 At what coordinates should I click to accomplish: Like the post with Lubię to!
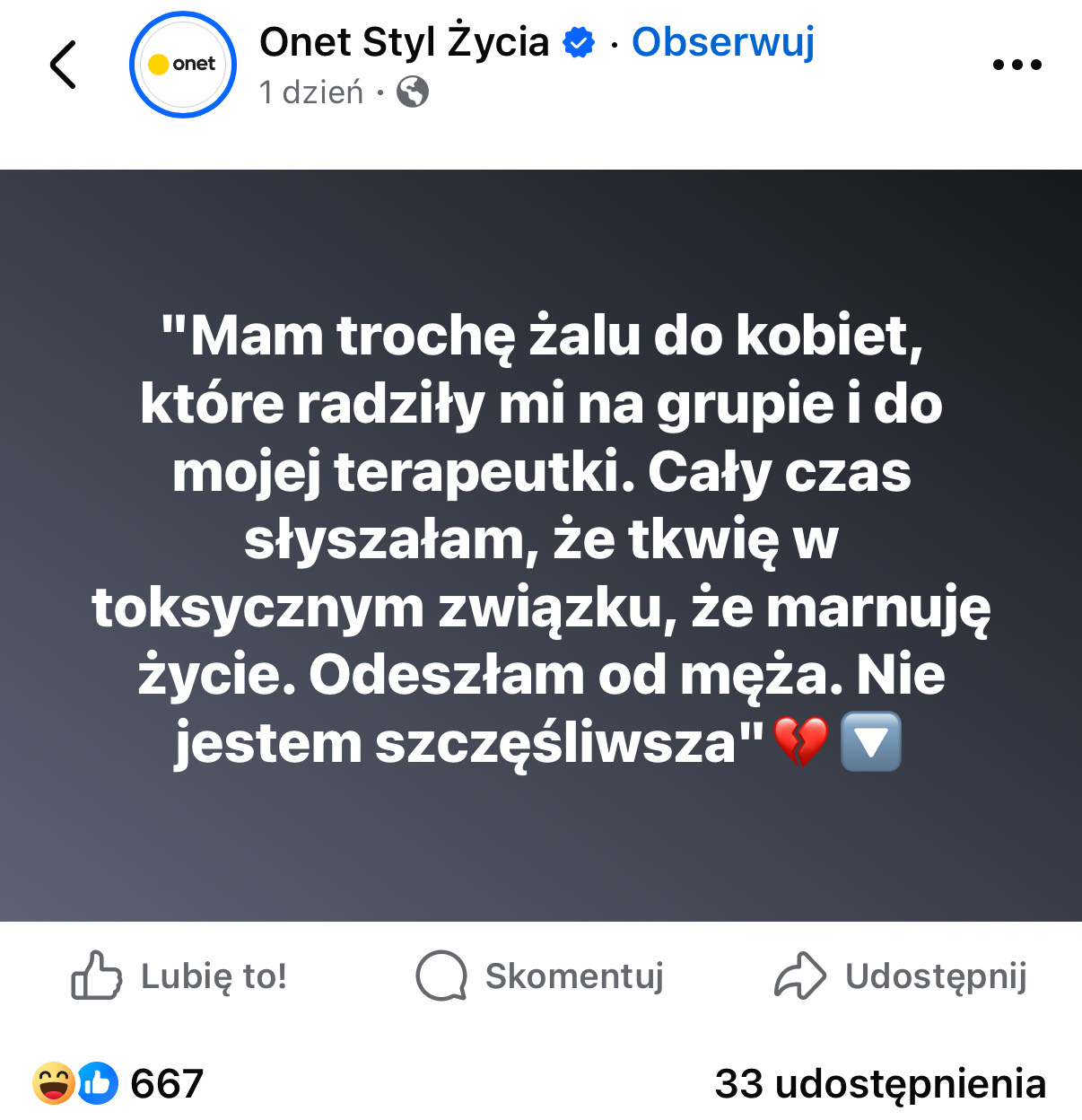coord(179,976)
